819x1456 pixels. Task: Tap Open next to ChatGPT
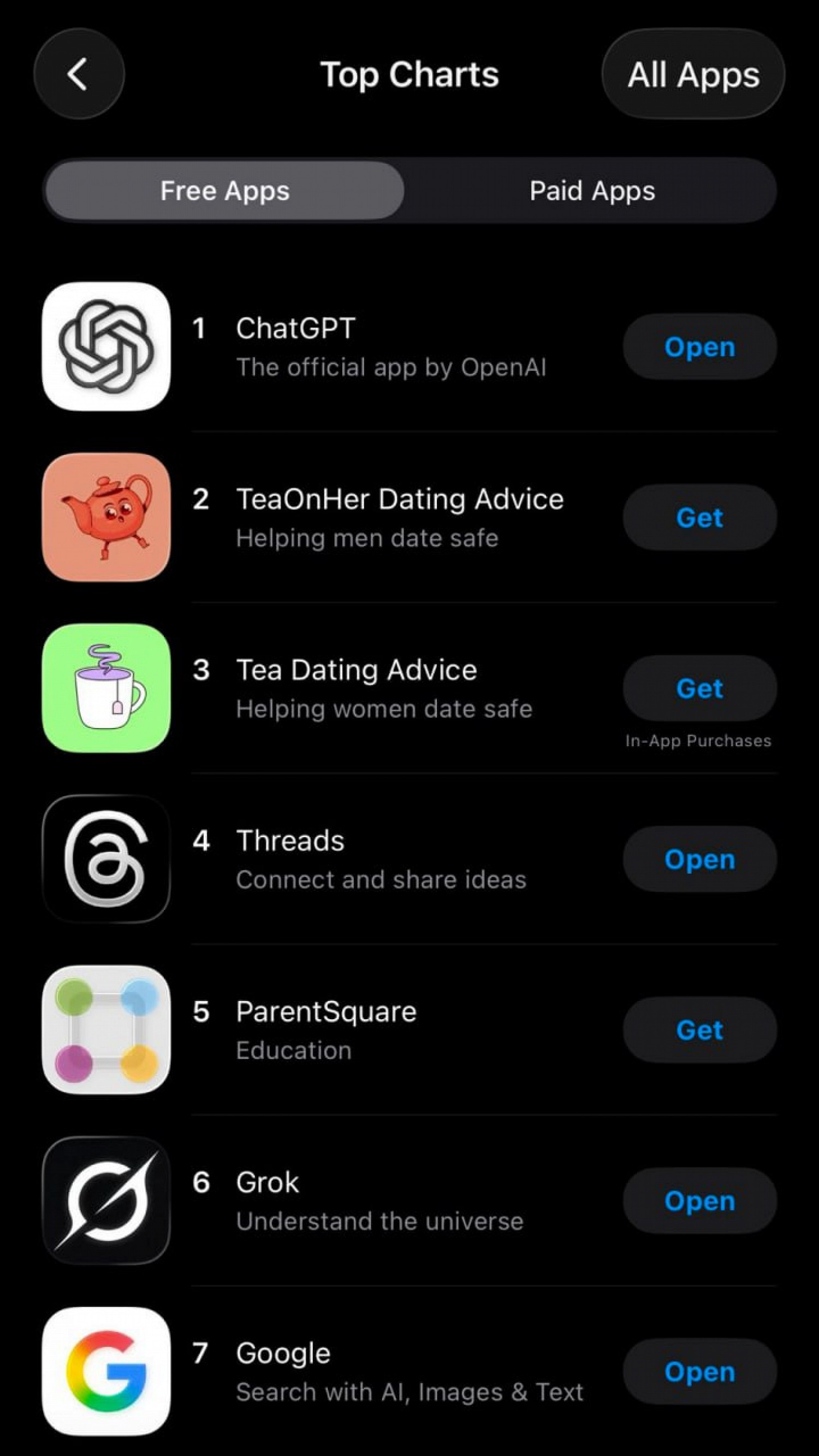click(x=699, y=346)
